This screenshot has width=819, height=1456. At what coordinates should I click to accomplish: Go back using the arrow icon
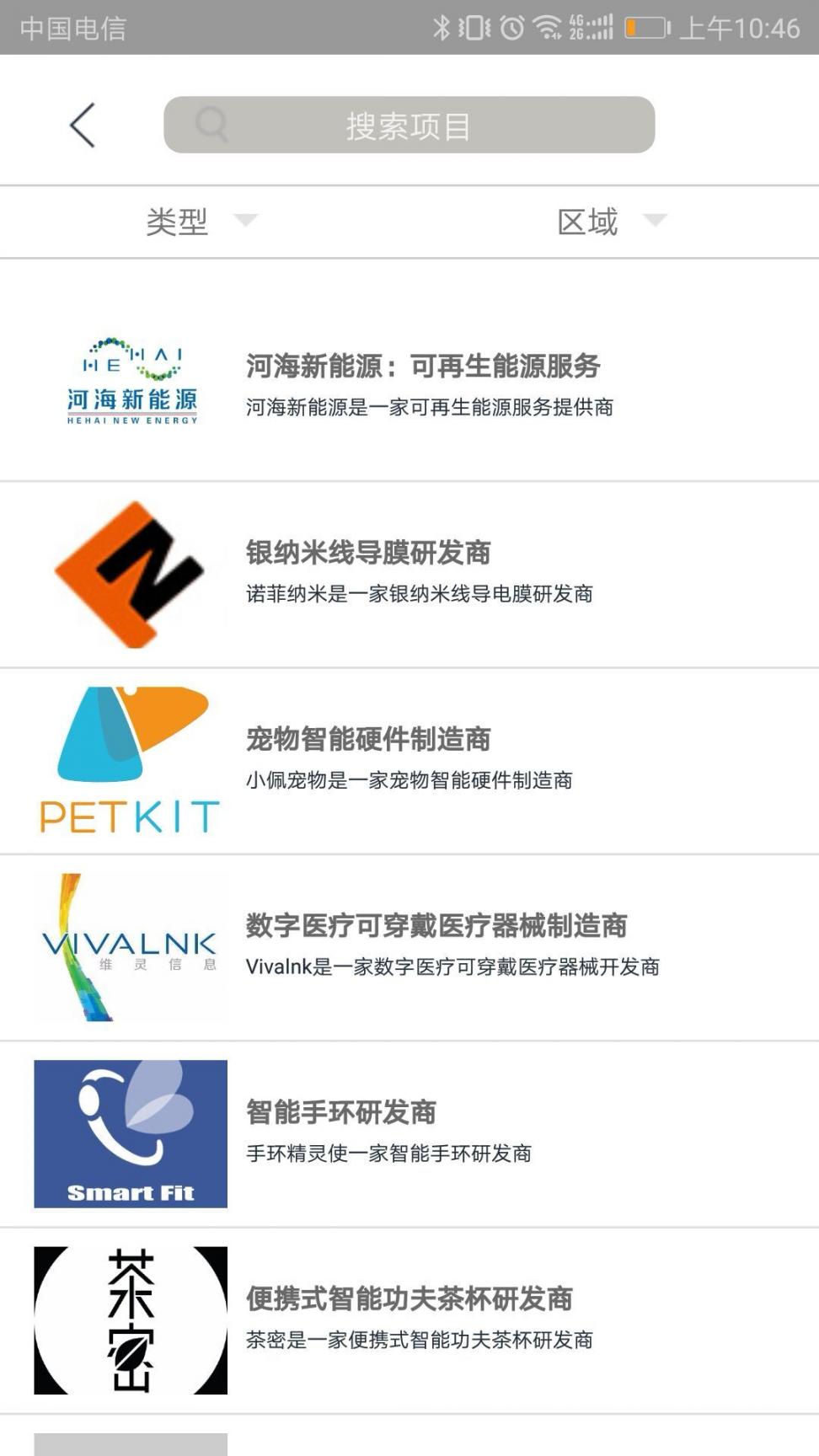click(83, 126)
